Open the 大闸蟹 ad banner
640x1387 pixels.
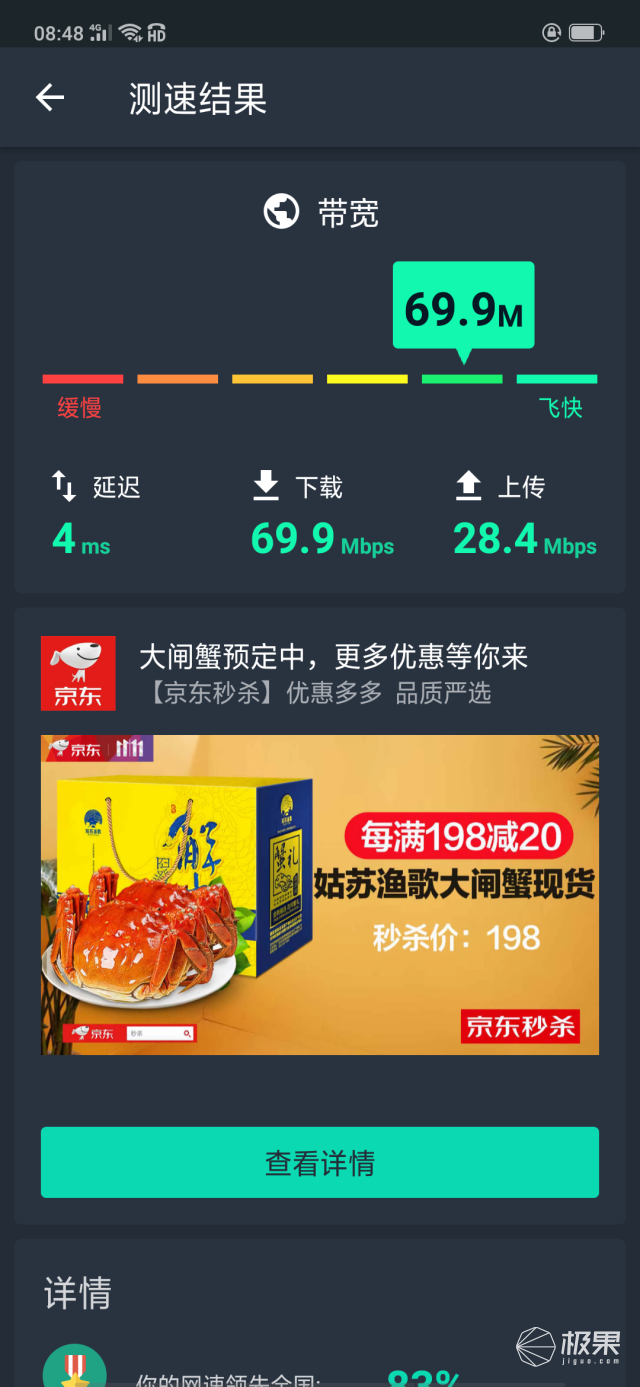[320, 894]
